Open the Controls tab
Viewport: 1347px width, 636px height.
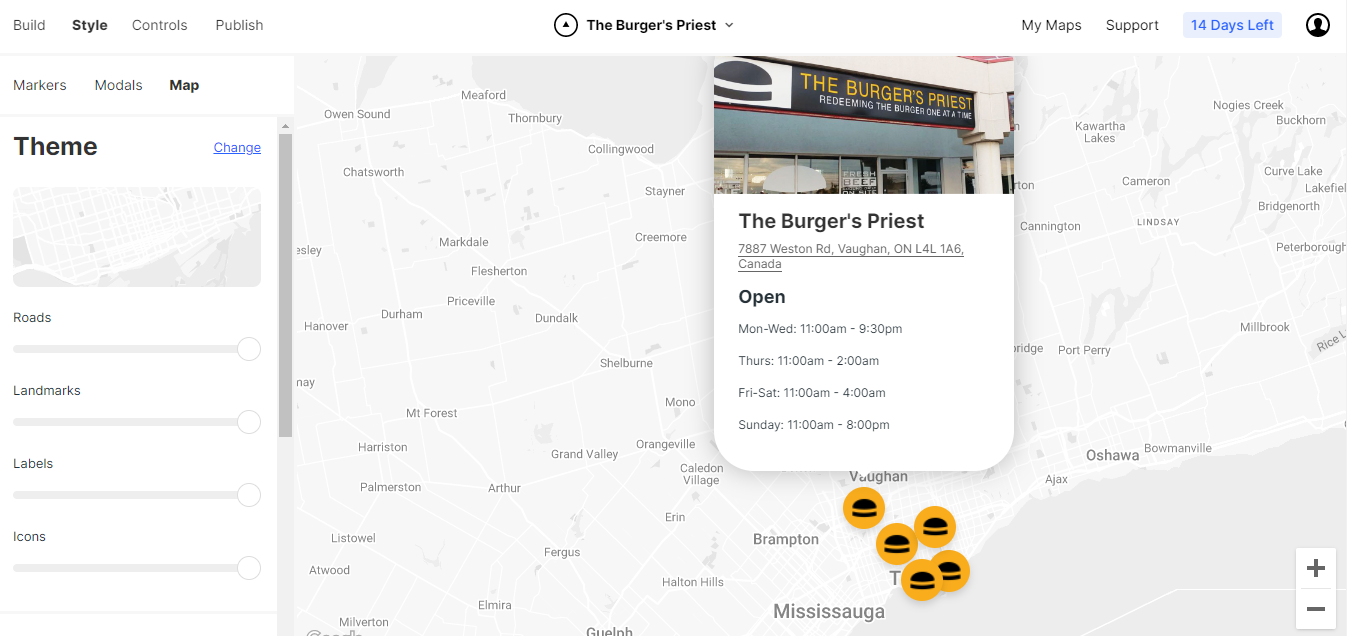(x=159, y=25)
